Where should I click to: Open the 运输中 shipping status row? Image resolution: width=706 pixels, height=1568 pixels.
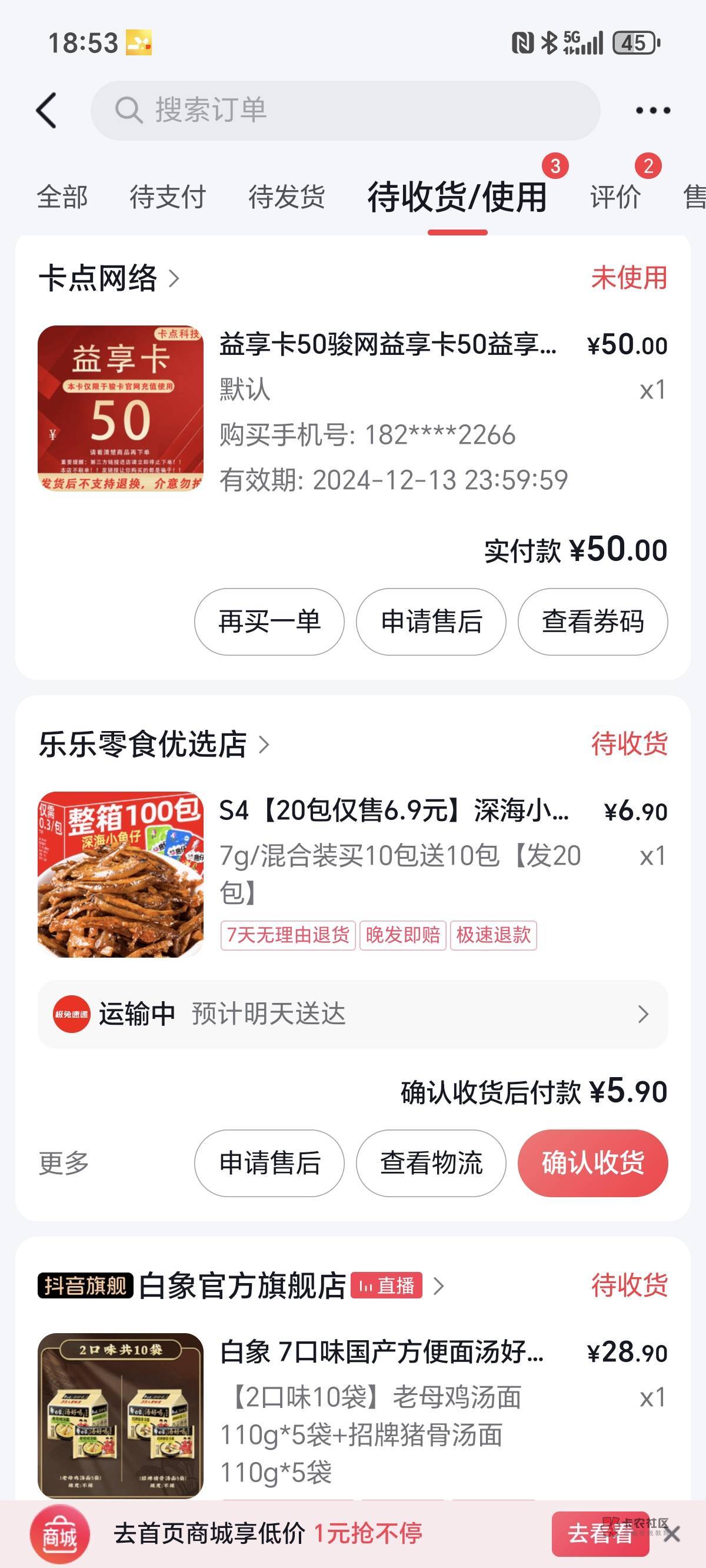[x=352, y=1014]
